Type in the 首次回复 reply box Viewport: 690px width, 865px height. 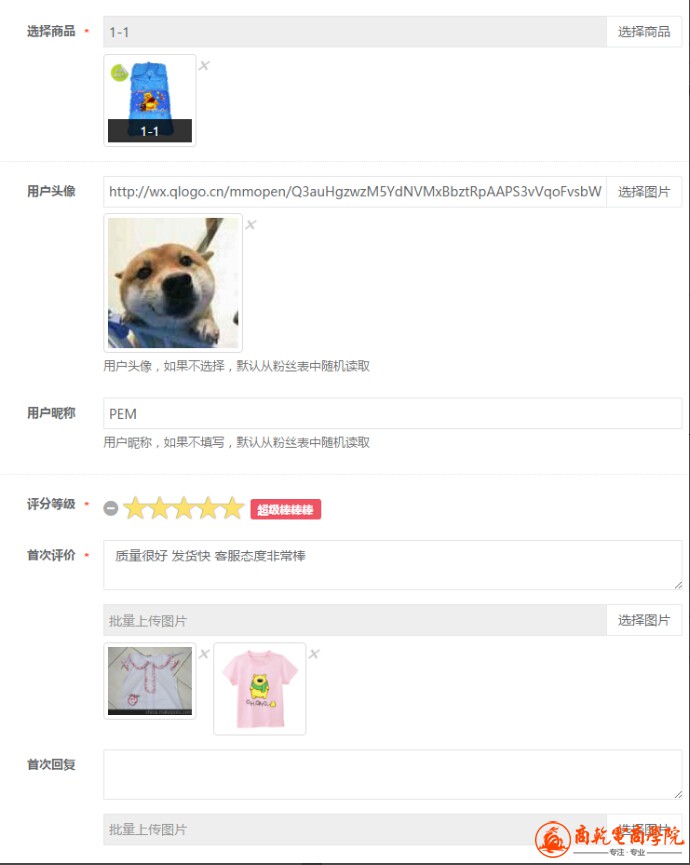[x=392, y=774]
